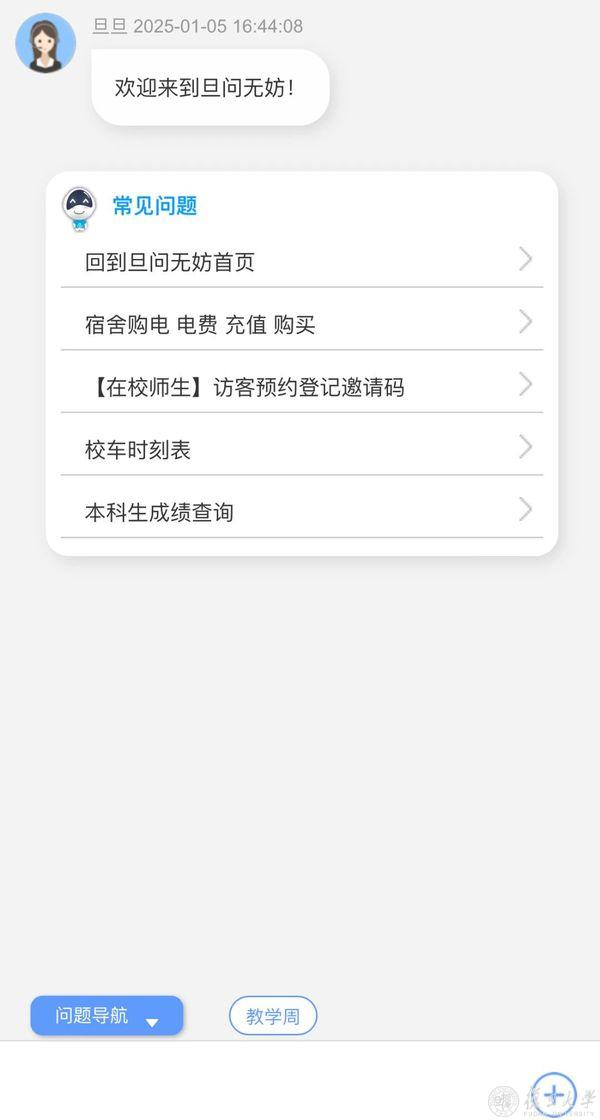
Task: Expand the 问题导航 dropdown
Action: coord(107,1016)
